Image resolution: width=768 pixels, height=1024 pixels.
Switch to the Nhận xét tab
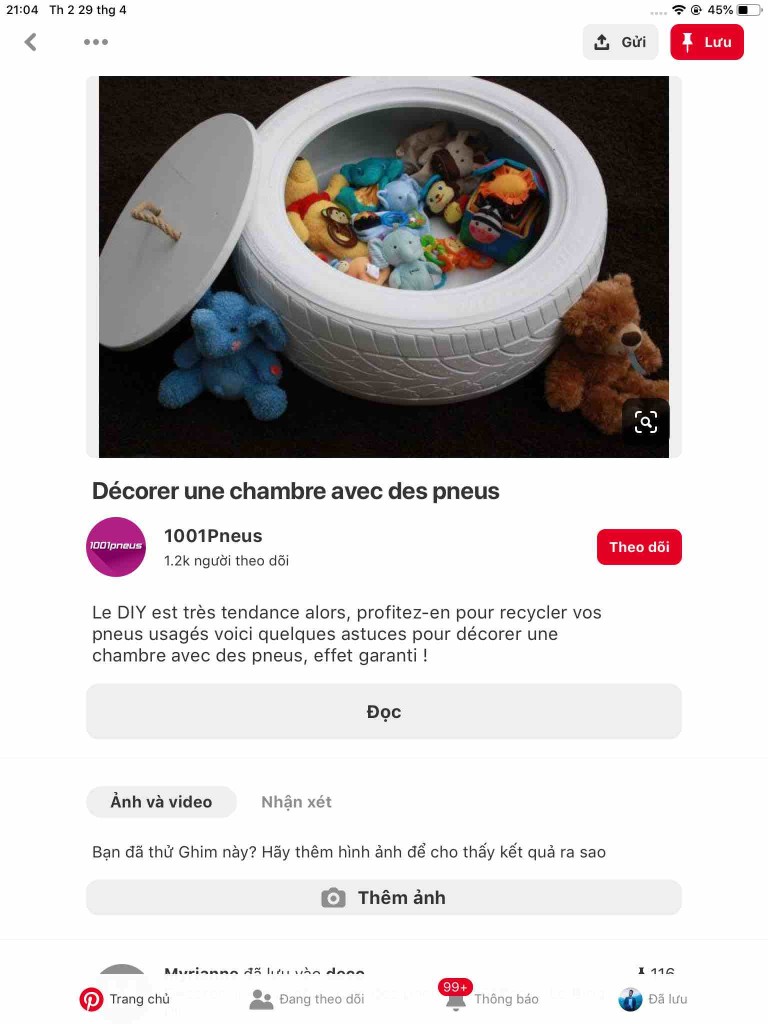(296, 802)
